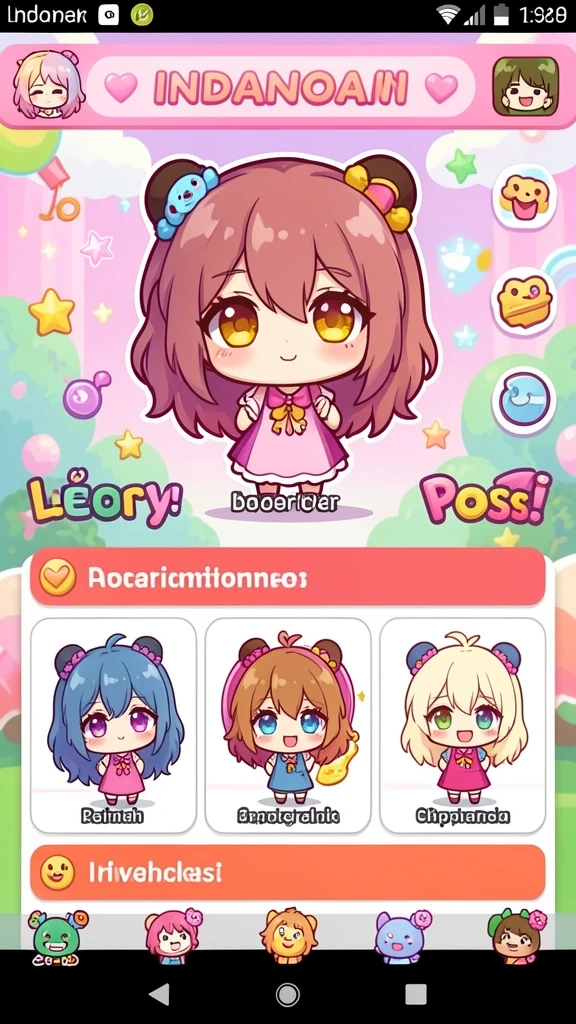Go back with the system back button
The height and width of the screenshot is (1024, 576).
coord(159,994)
